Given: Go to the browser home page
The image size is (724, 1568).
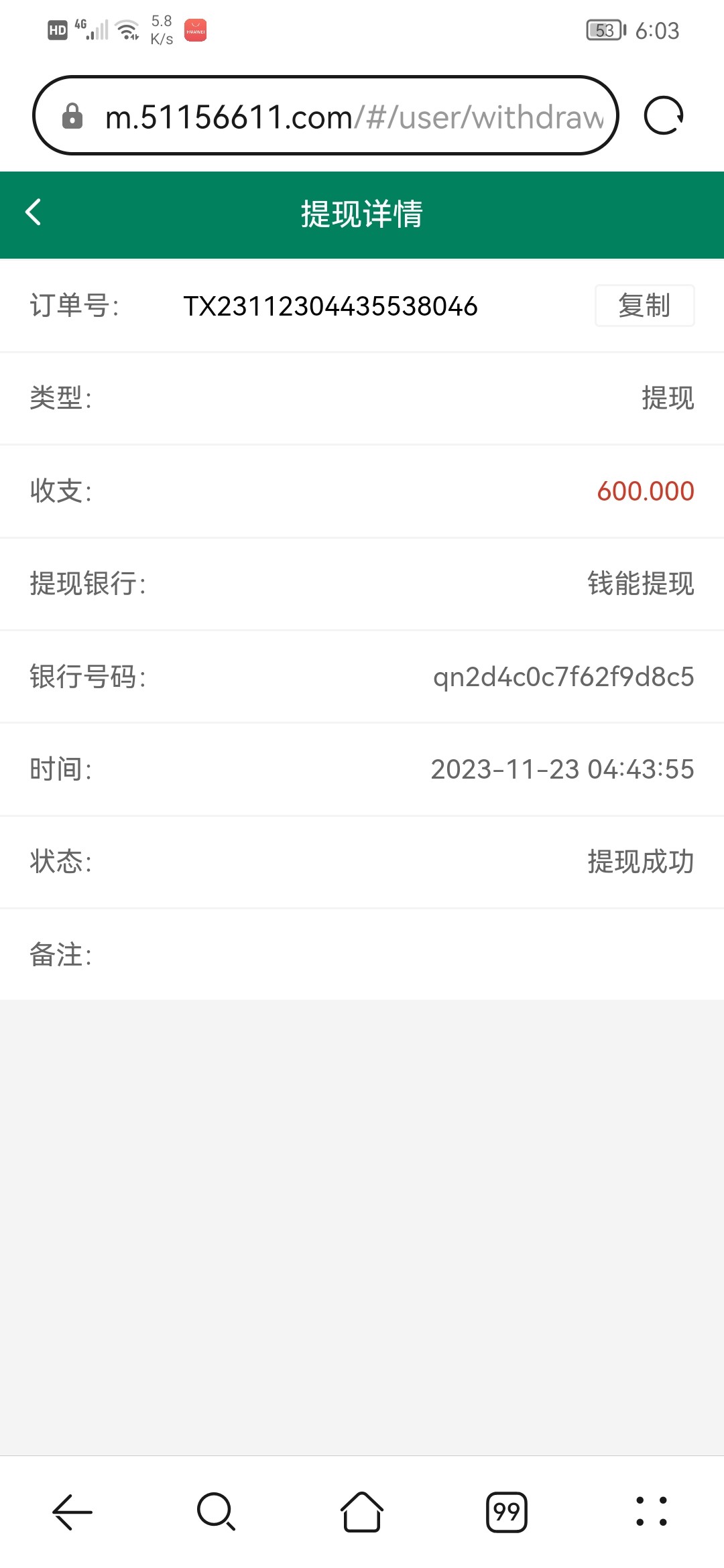Looking at the screenshot, I should click(x=362, y=1512).
